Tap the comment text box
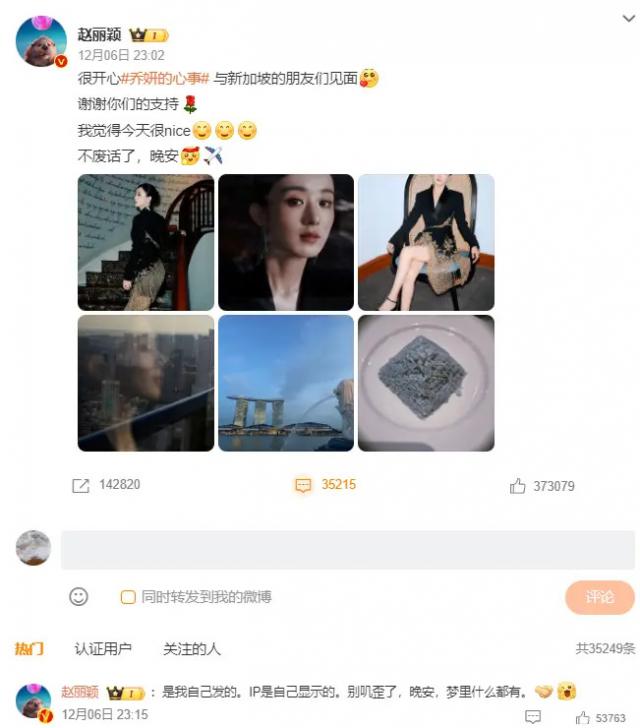The width and height of the screenshot is (640, 728). pyautogui.click(x=347, y=550)
